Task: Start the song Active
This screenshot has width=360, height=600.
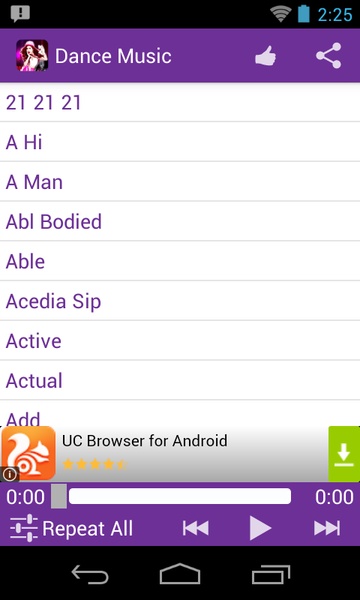Action: [x=180, y=341]
